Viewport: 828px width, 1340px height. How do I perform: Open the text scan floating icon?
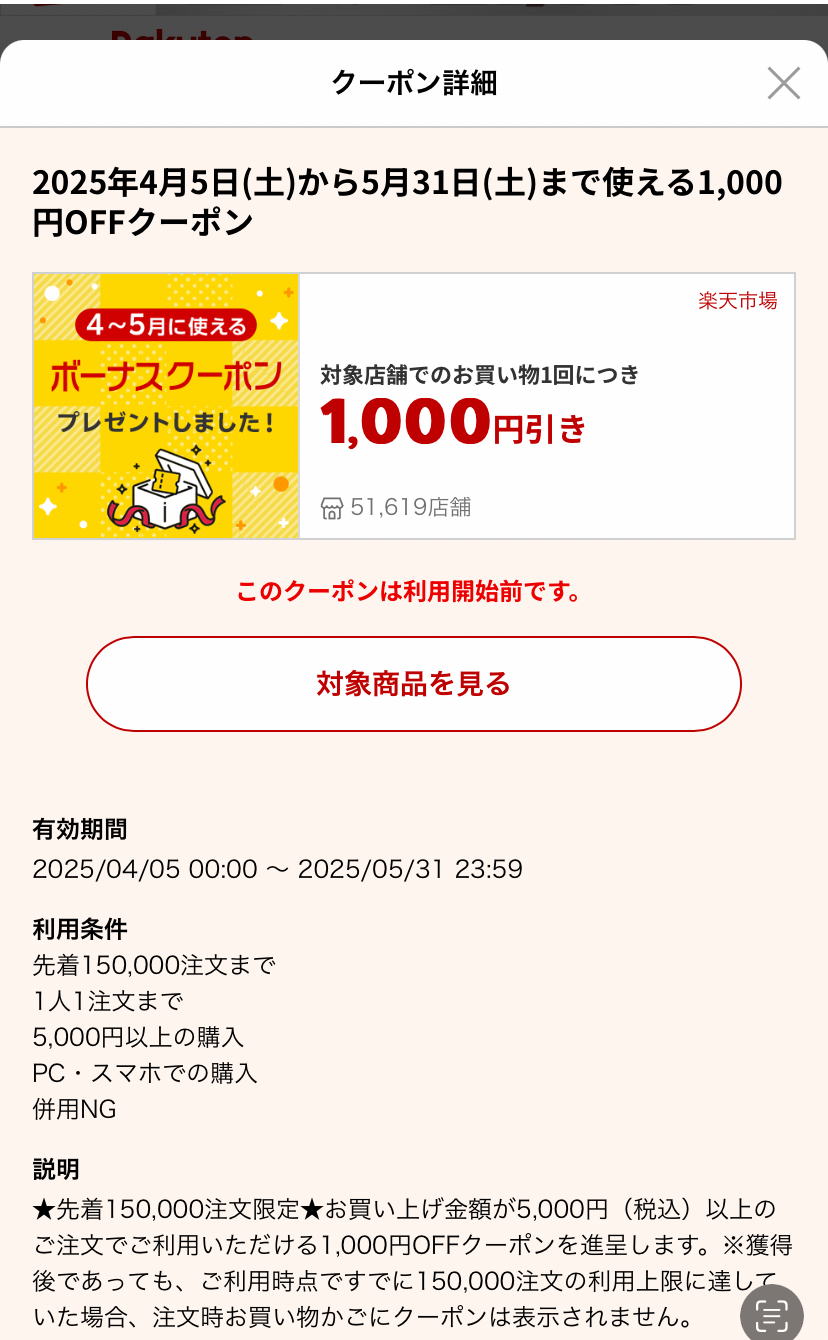point(773,1313)
